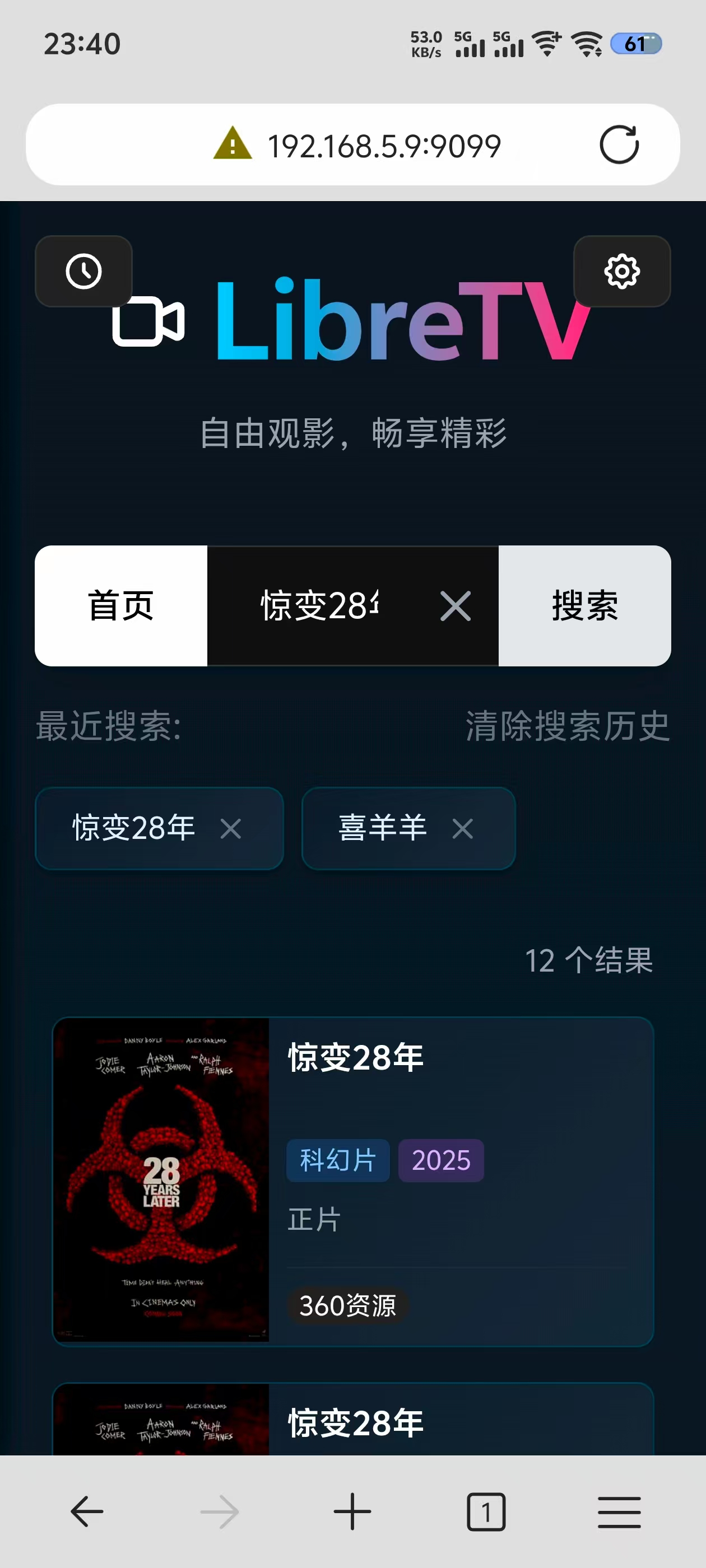
Task: Tap 清除搜索历史 to clear history
Action: click(x=567, y=726)
